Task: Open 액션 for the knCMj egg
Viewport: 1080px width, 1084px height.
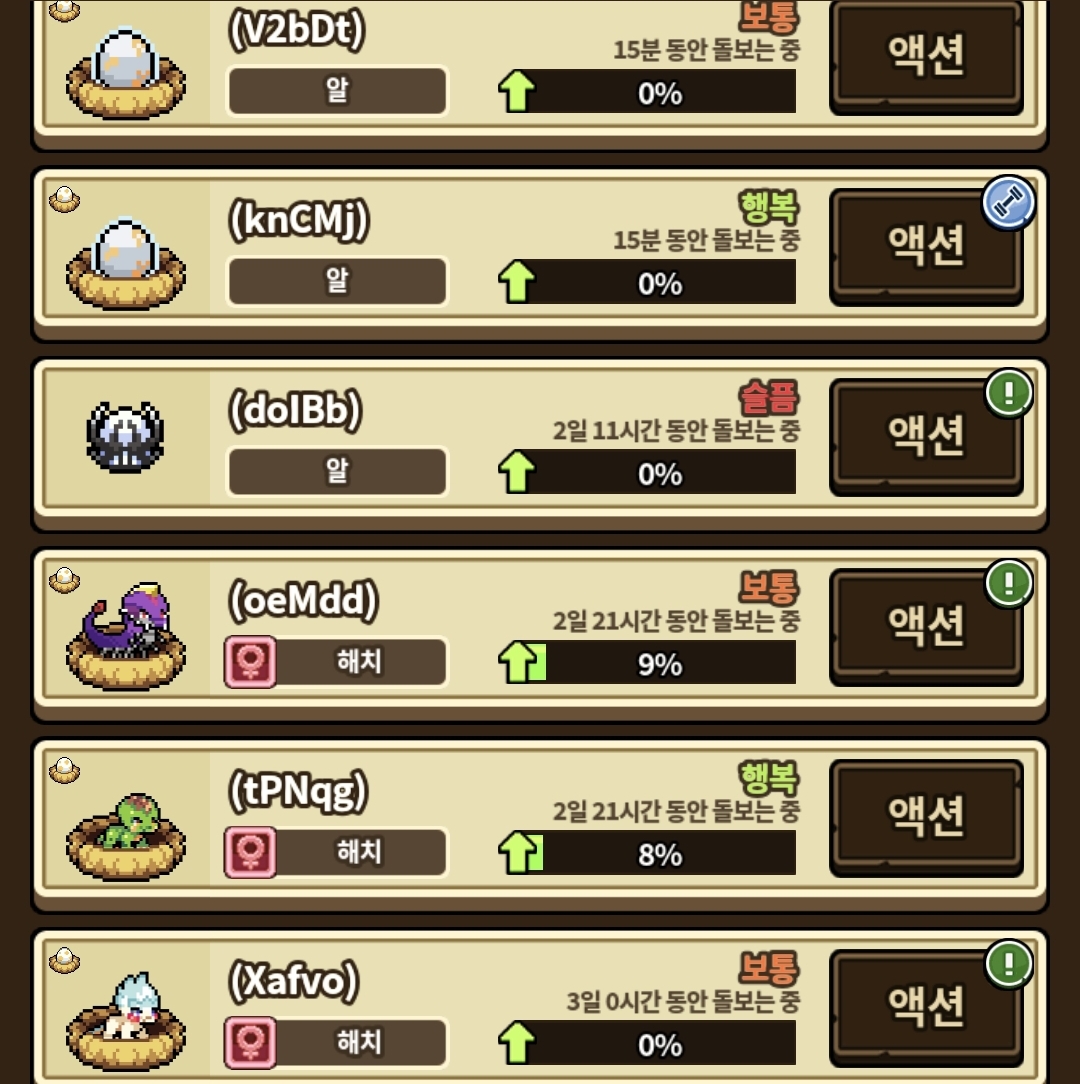Action: (x=926, y=245)
